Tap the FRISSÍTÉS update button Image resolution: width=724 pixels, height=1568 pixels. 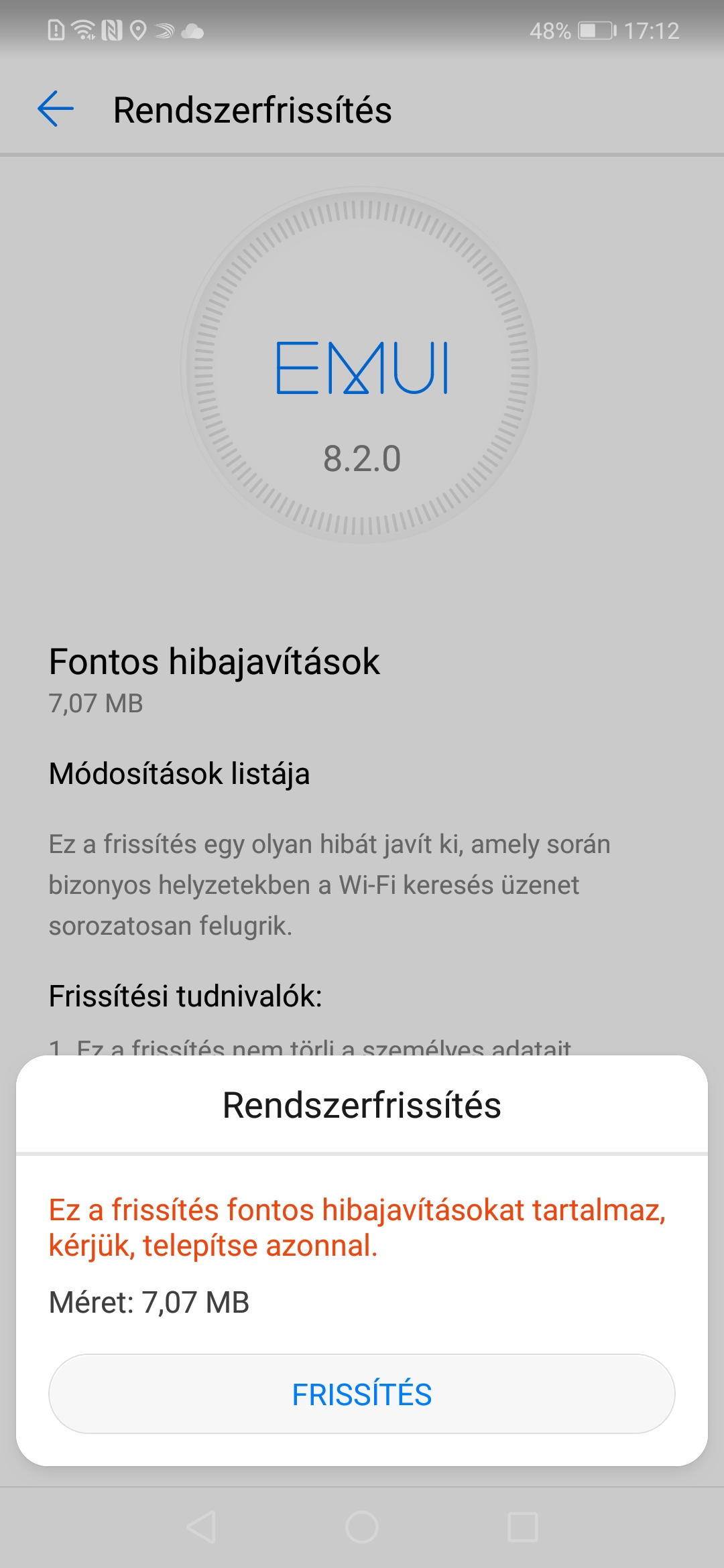pos(362,1394)
